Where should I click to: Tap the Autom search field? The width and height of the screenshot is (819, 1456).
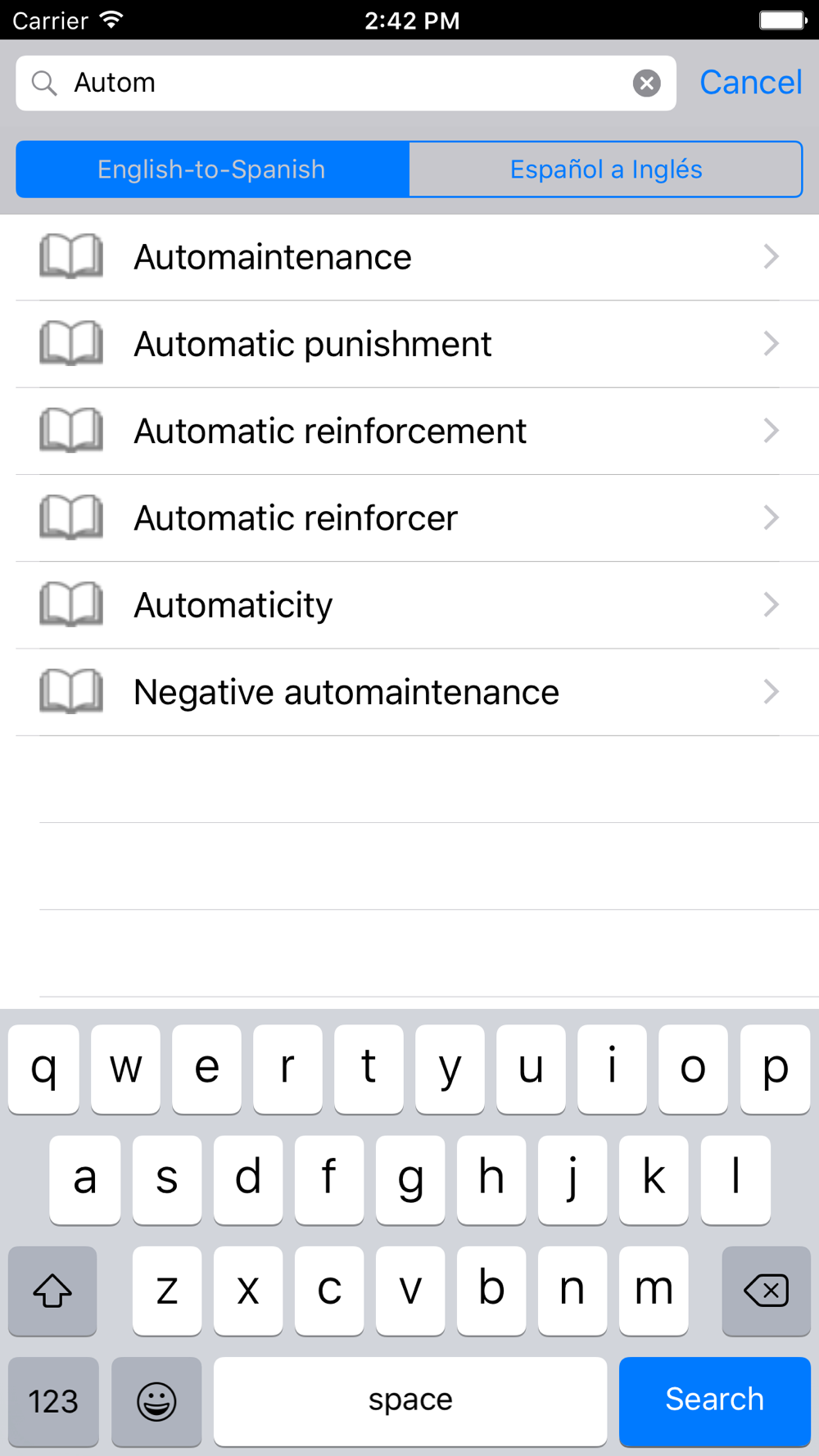(346, 83)
